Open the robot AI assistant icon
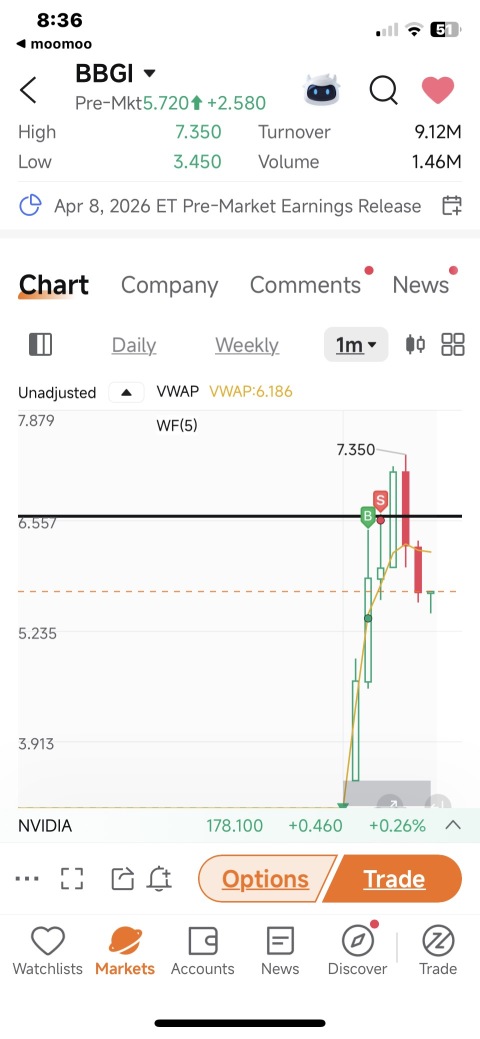 322,89
